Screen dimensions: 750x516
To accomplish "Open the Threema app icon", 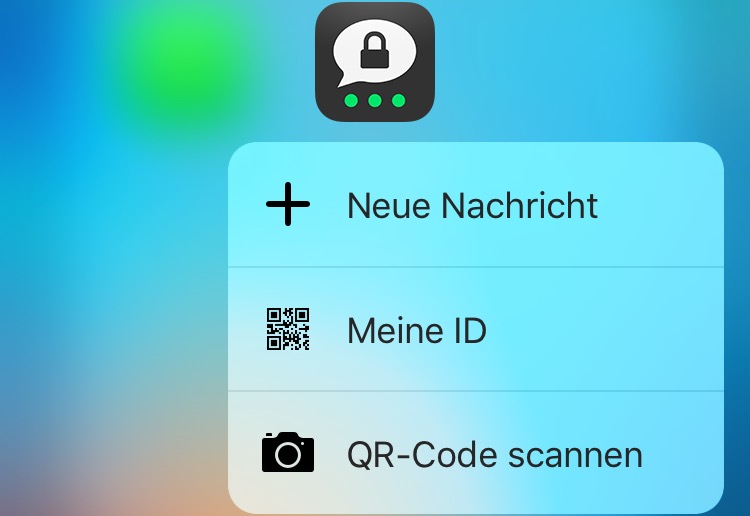I will click(x=375, y=62).
